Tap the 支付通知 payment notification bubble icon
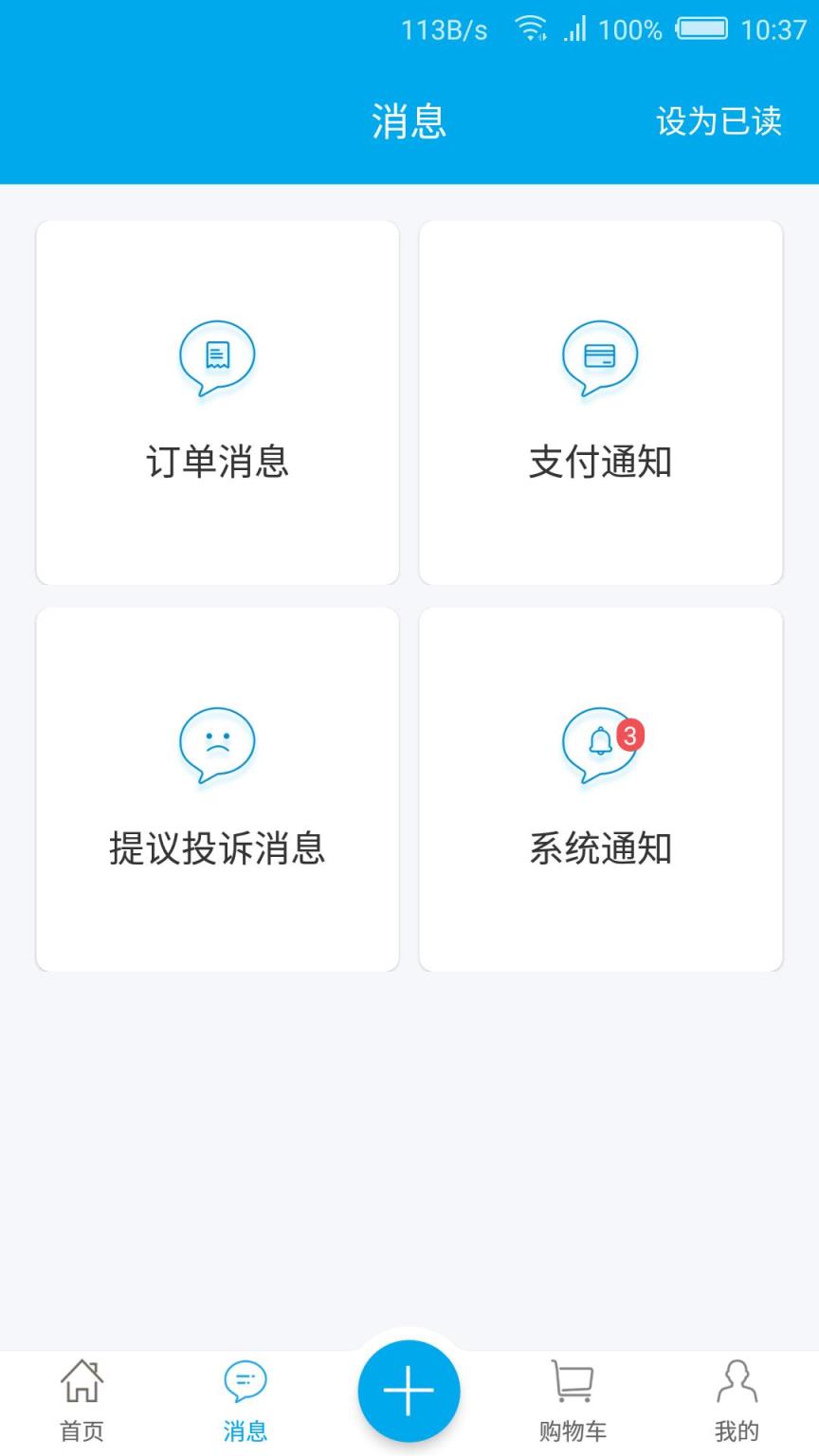 pyautogui.click(x=599, y=358)
